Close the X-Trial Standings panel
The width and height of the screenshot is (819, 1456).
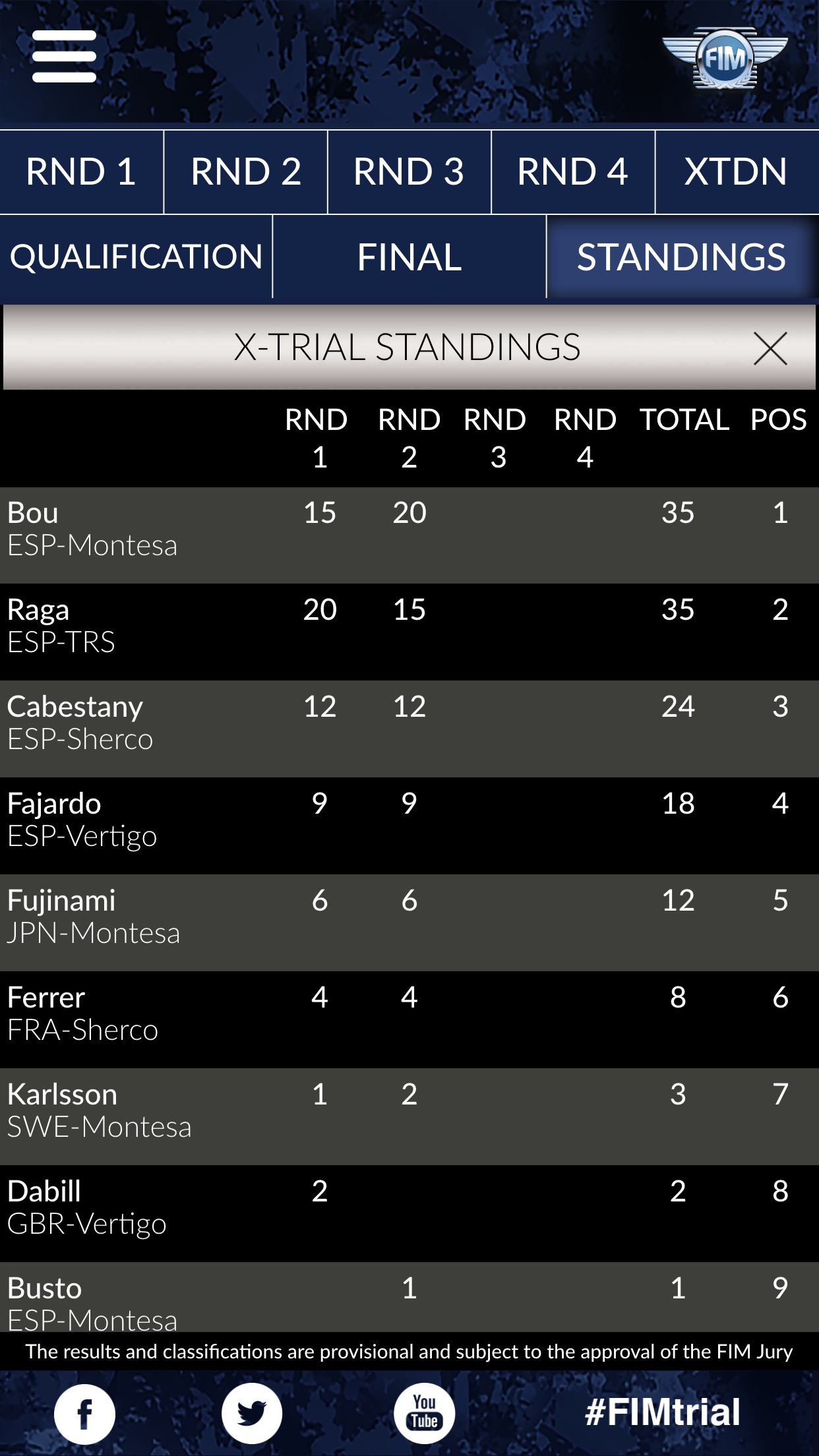coord(770,348)
